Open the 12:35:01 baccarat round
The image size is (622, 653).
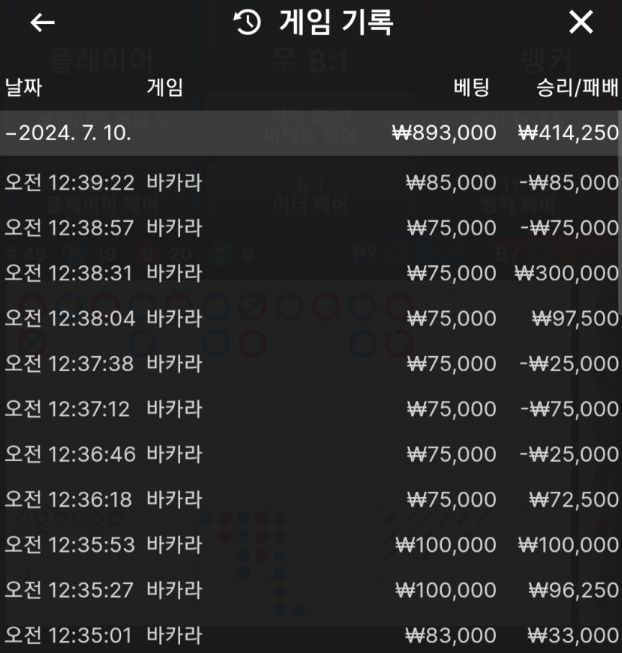(x=311, y=635)
